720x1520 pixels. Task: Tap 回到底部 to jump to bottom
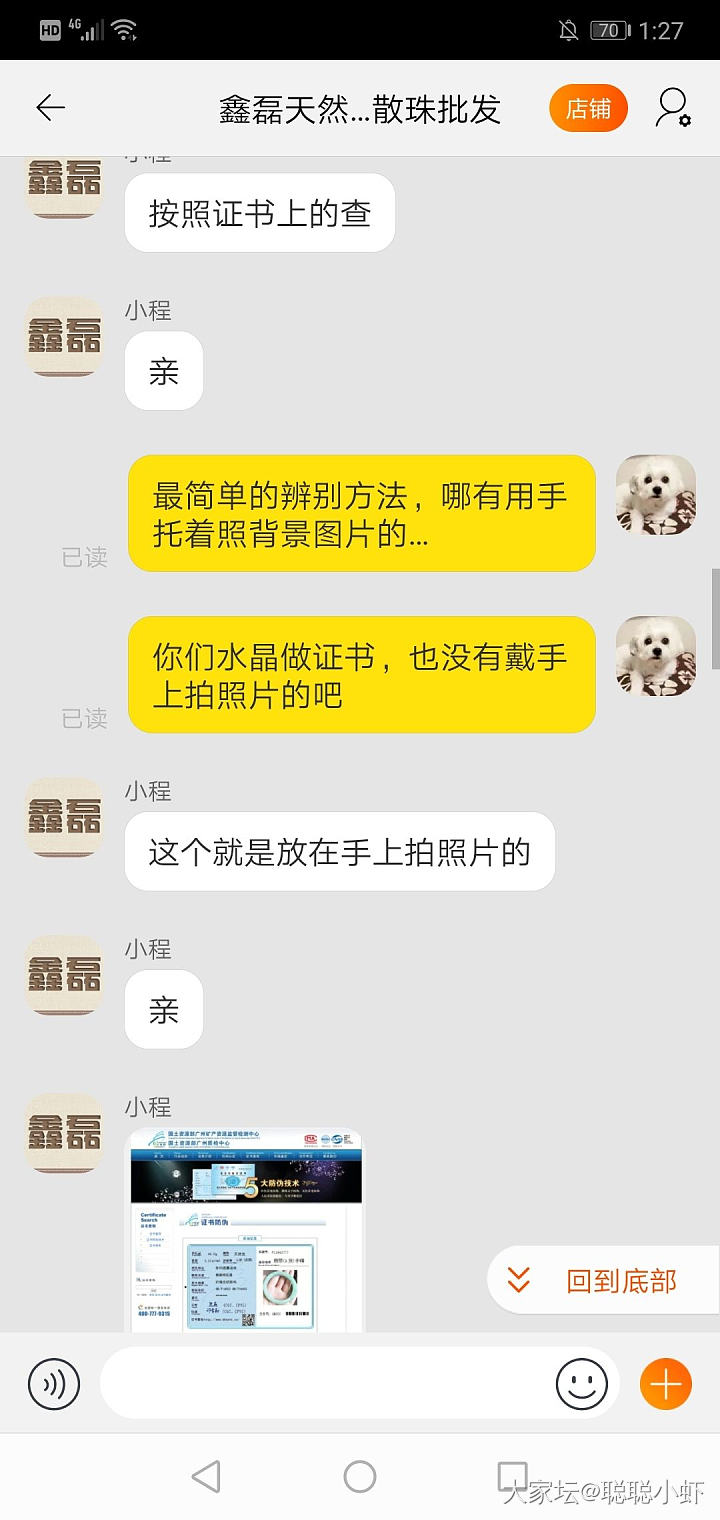click(x=602, y=1281)
